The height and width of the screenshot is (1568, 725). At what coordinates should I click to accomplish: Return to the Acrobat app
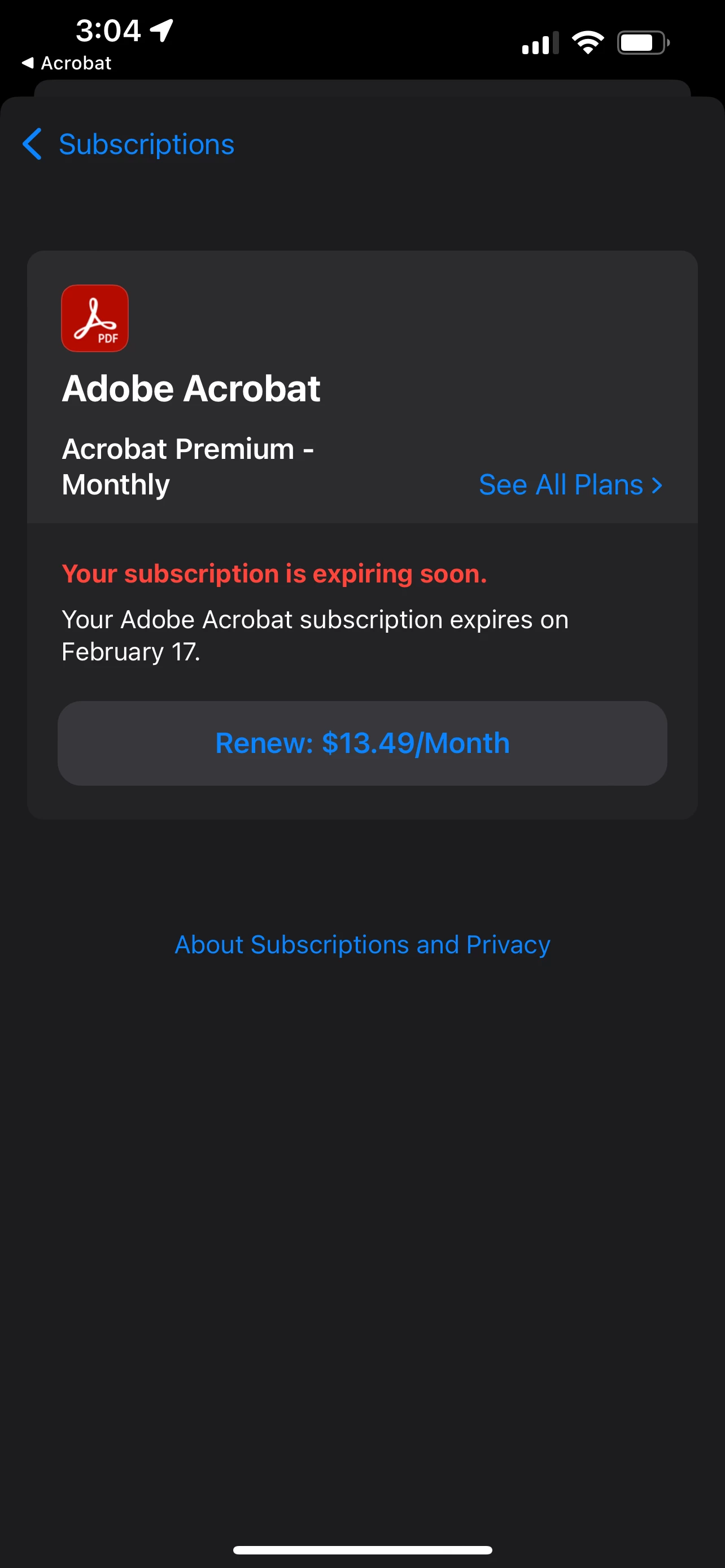coord(67,63)
